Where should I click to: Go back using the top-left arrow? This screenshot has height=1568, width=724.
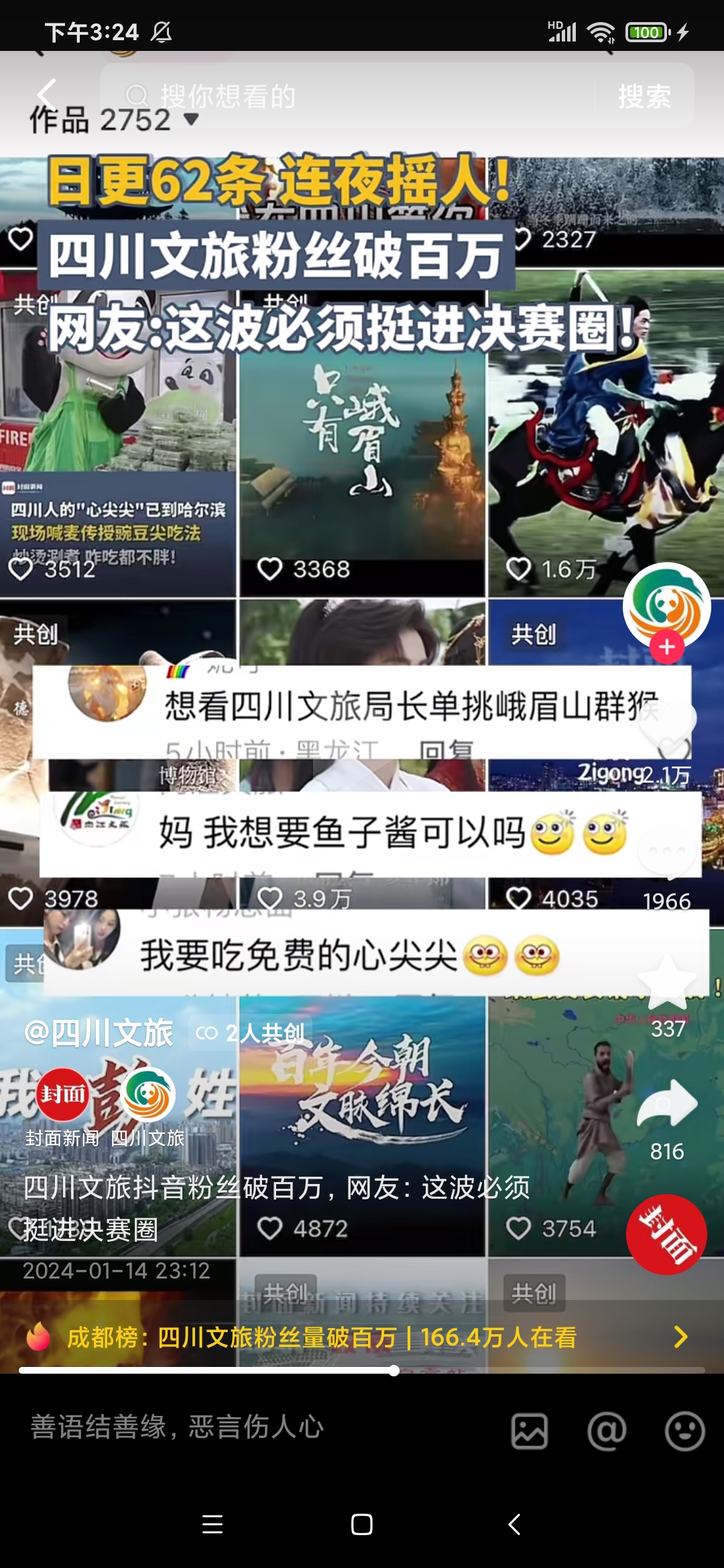coord(46,94)
